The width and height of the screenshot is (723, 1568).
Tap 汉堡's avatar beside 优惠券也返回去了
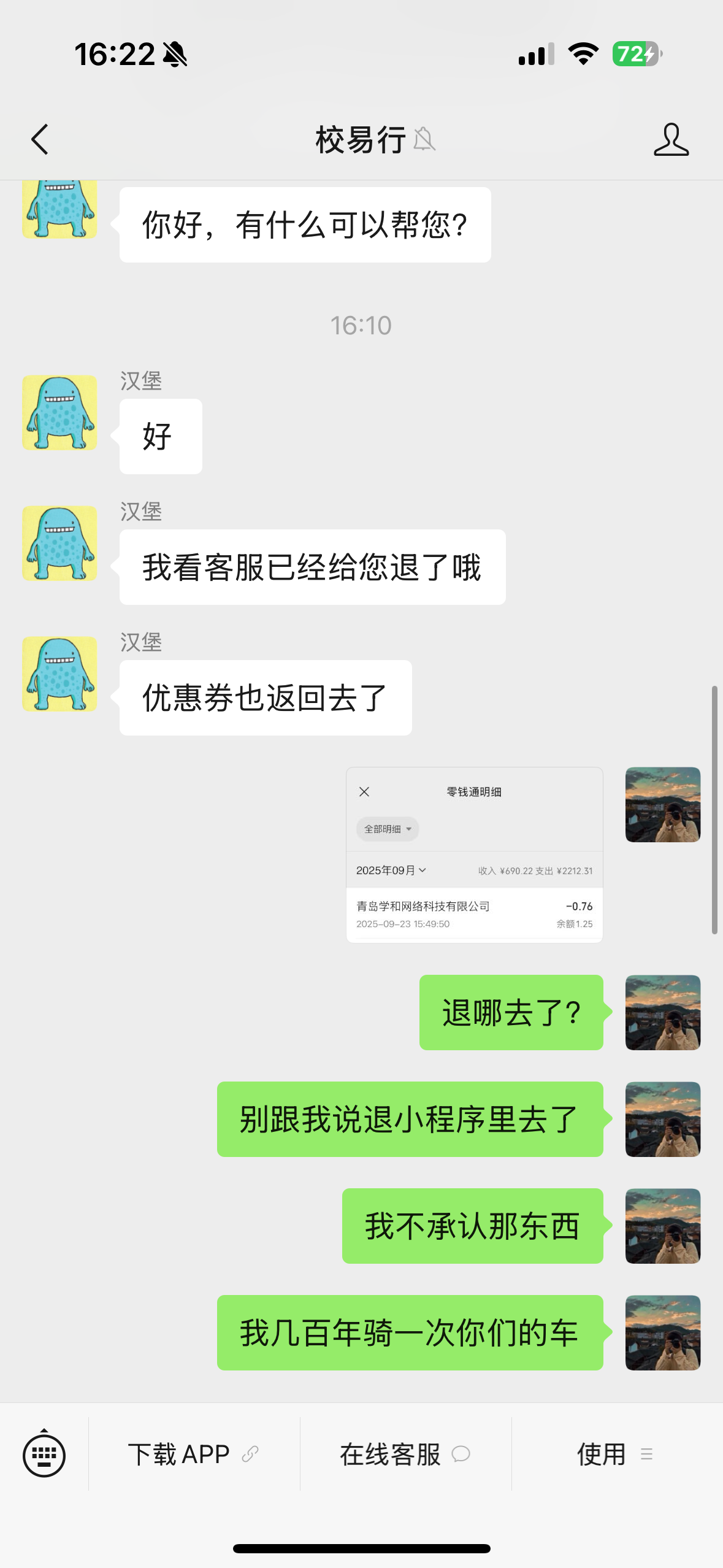tap(59, 674)
